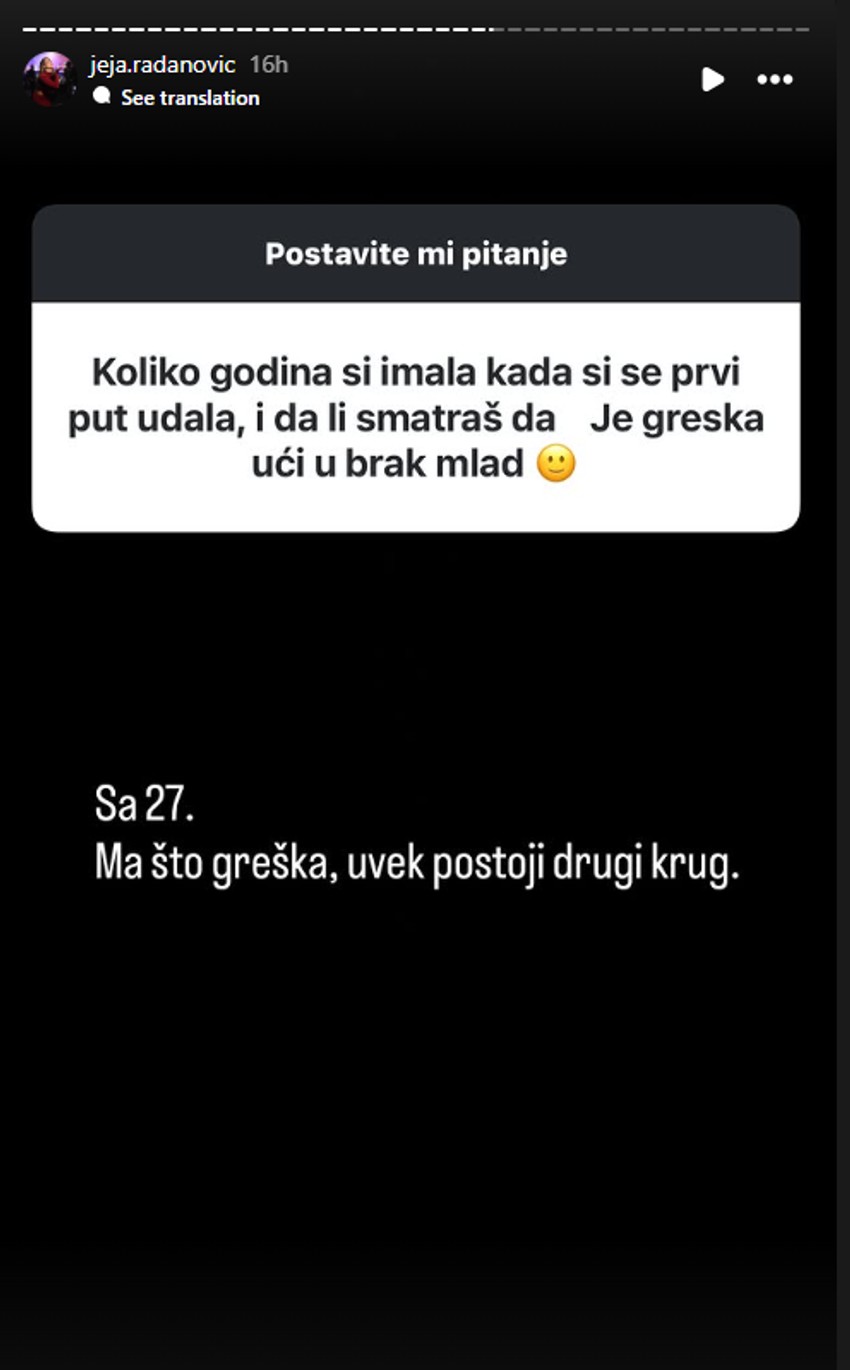Play the story using the triangle play icon

coord(712,80)
